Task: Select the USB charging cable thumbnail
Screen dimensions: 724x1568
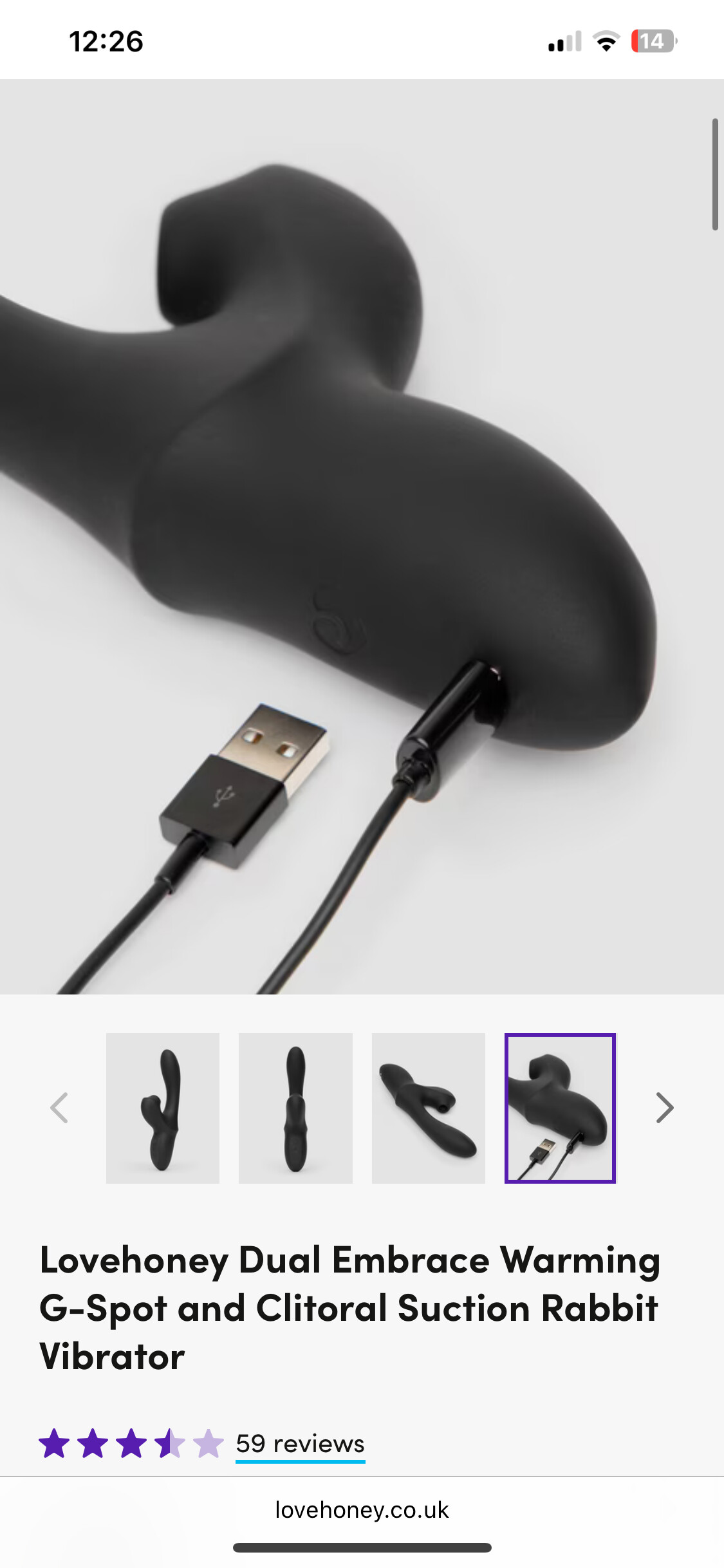Action: click(x=561, y=1108)
